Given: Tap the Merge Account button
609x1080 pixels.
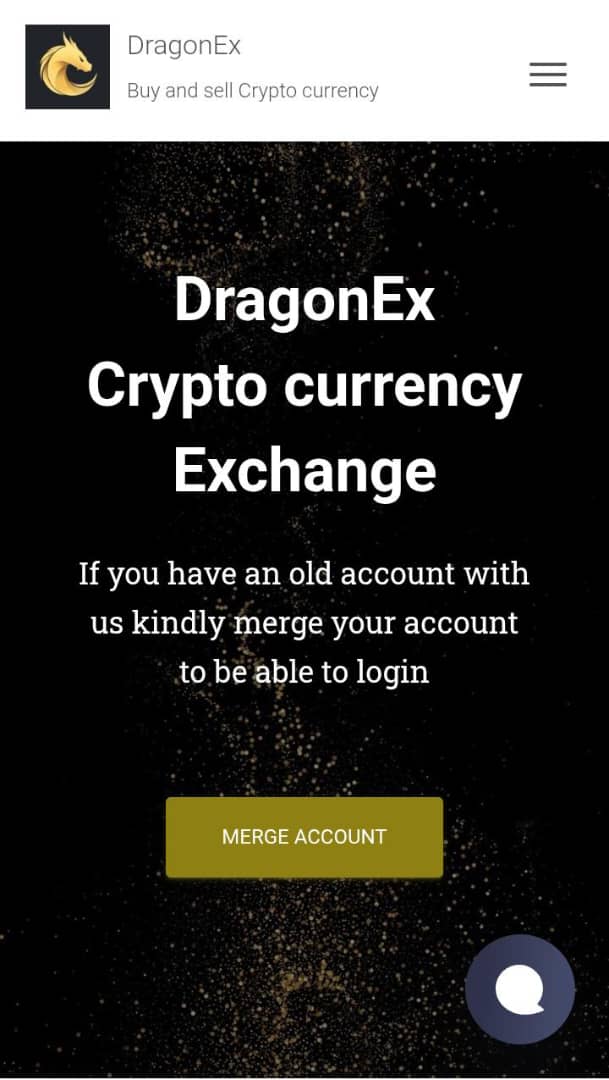Looking at the screenshot, I should (x=304, y=837).
